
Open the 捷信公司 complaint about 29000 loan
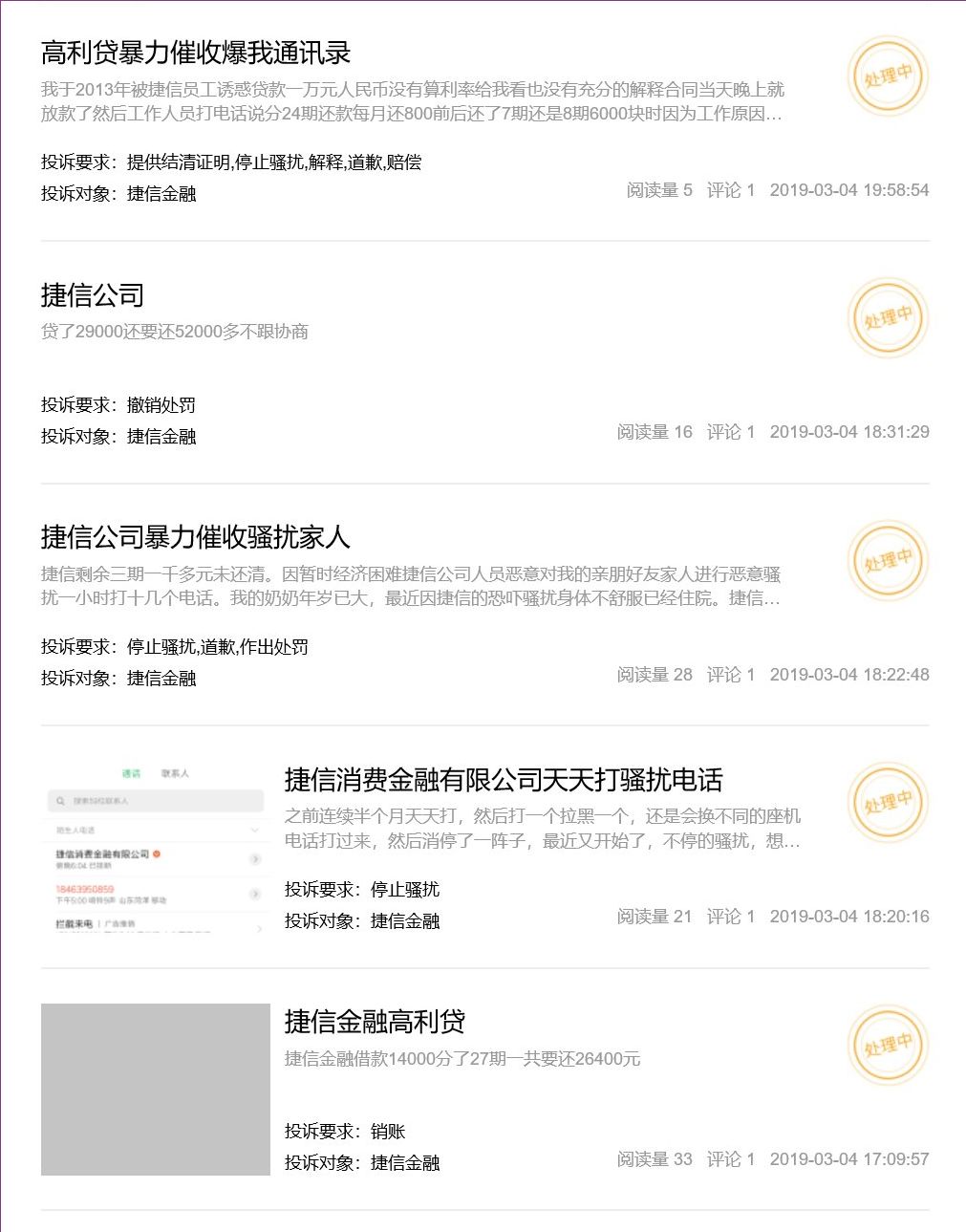93,295
